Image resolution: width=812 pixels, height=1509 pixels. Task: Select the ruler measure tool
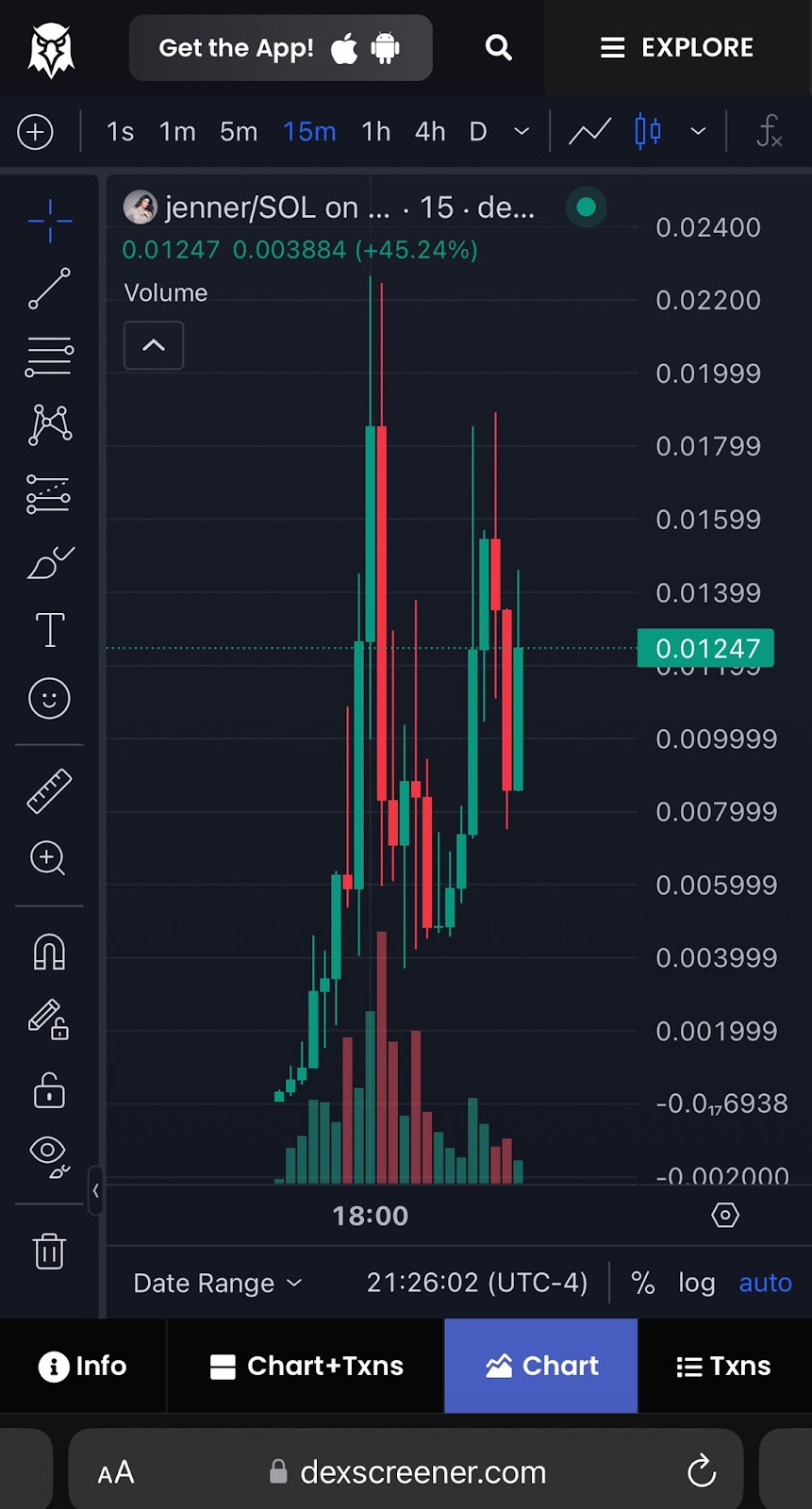(x=49, y=791)
